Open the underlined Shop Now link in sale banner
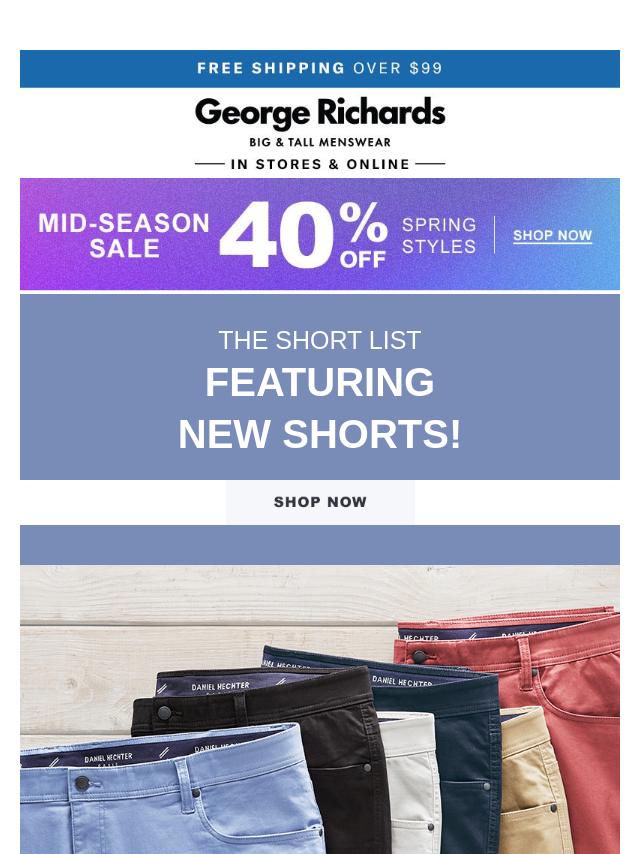640x854 pixels. click(552, 236)
